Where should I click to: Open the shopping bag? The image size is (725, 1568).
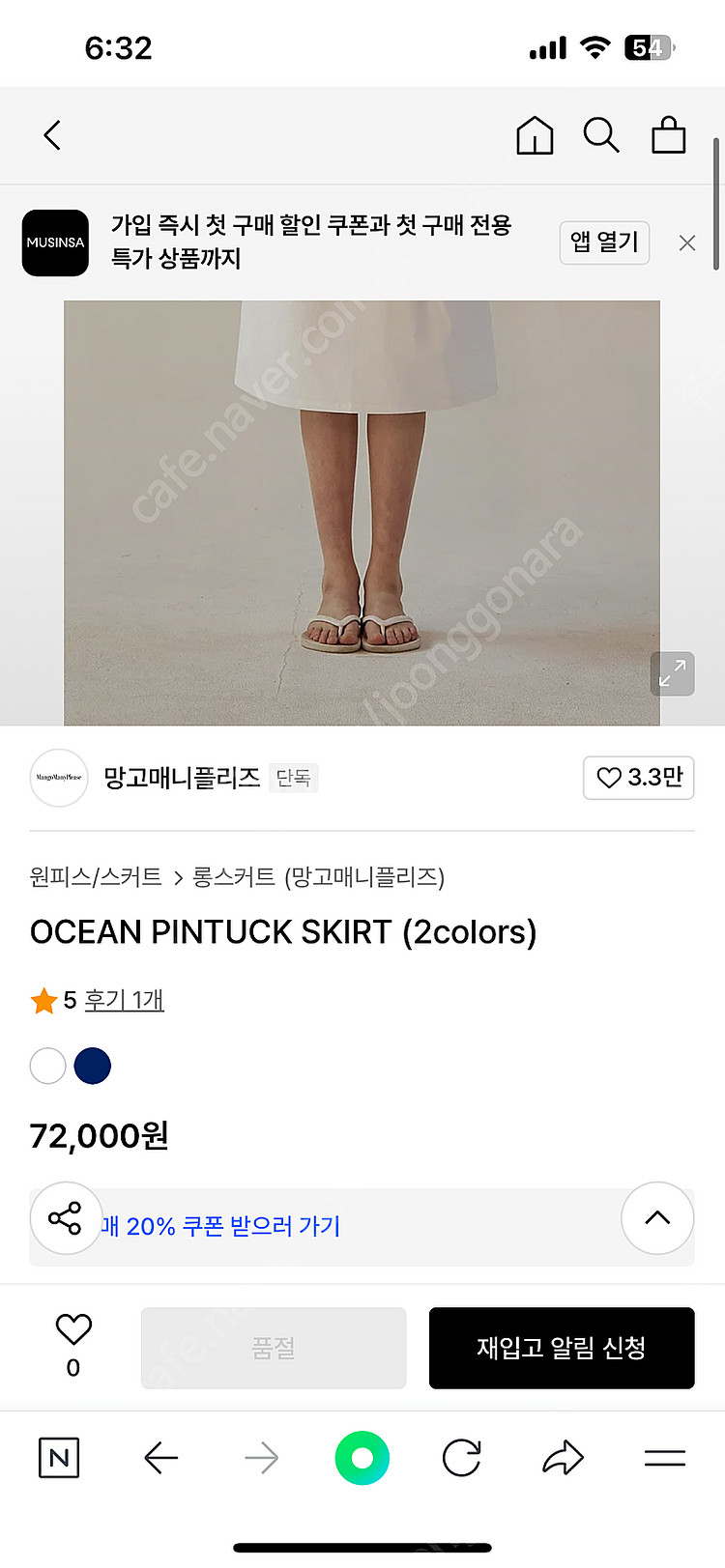(x=668, y=135)
